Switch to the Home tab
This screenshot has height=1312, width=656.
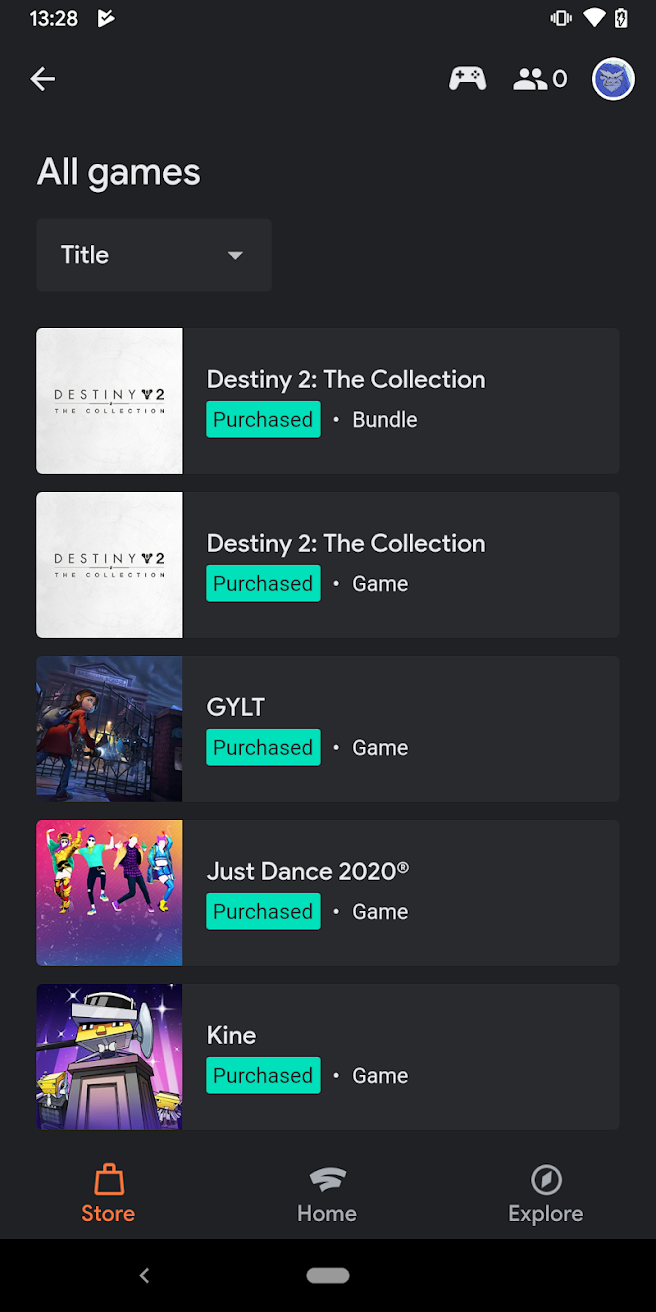[x=327, y=1194]
